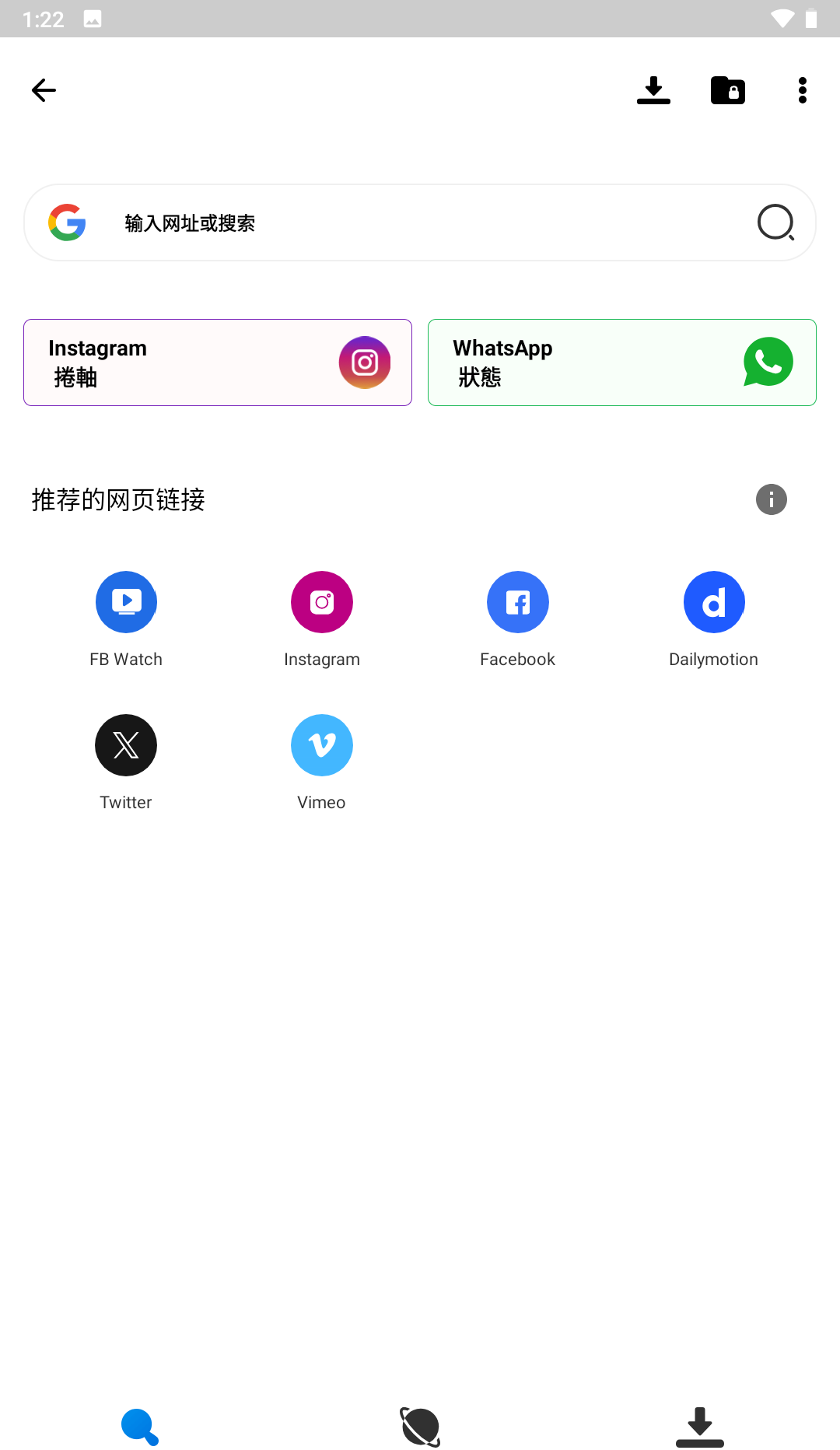Open the locked private folder
Viewport: 840px width, 1450px height.
pos(728,90)
